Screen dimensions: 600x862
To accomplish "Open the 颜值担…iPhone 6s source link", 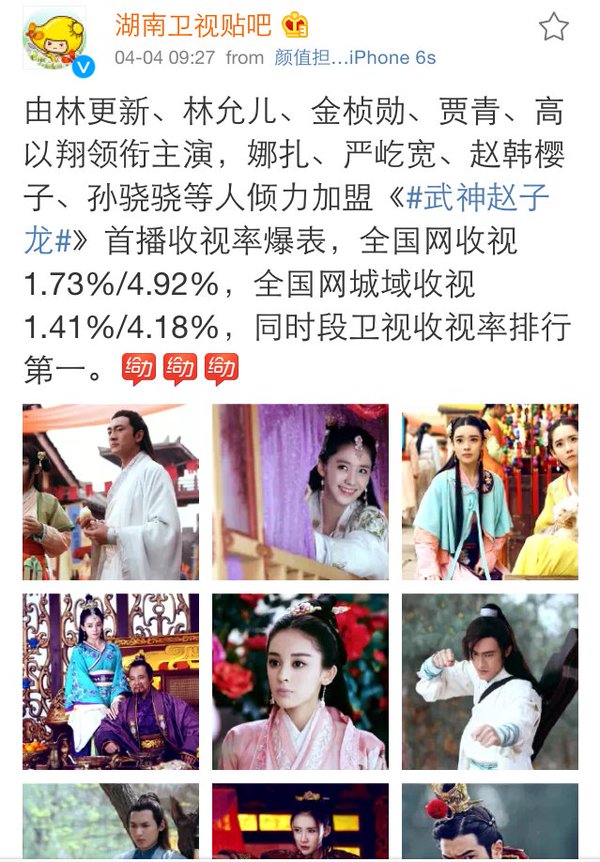I will (x=355, y=58).
